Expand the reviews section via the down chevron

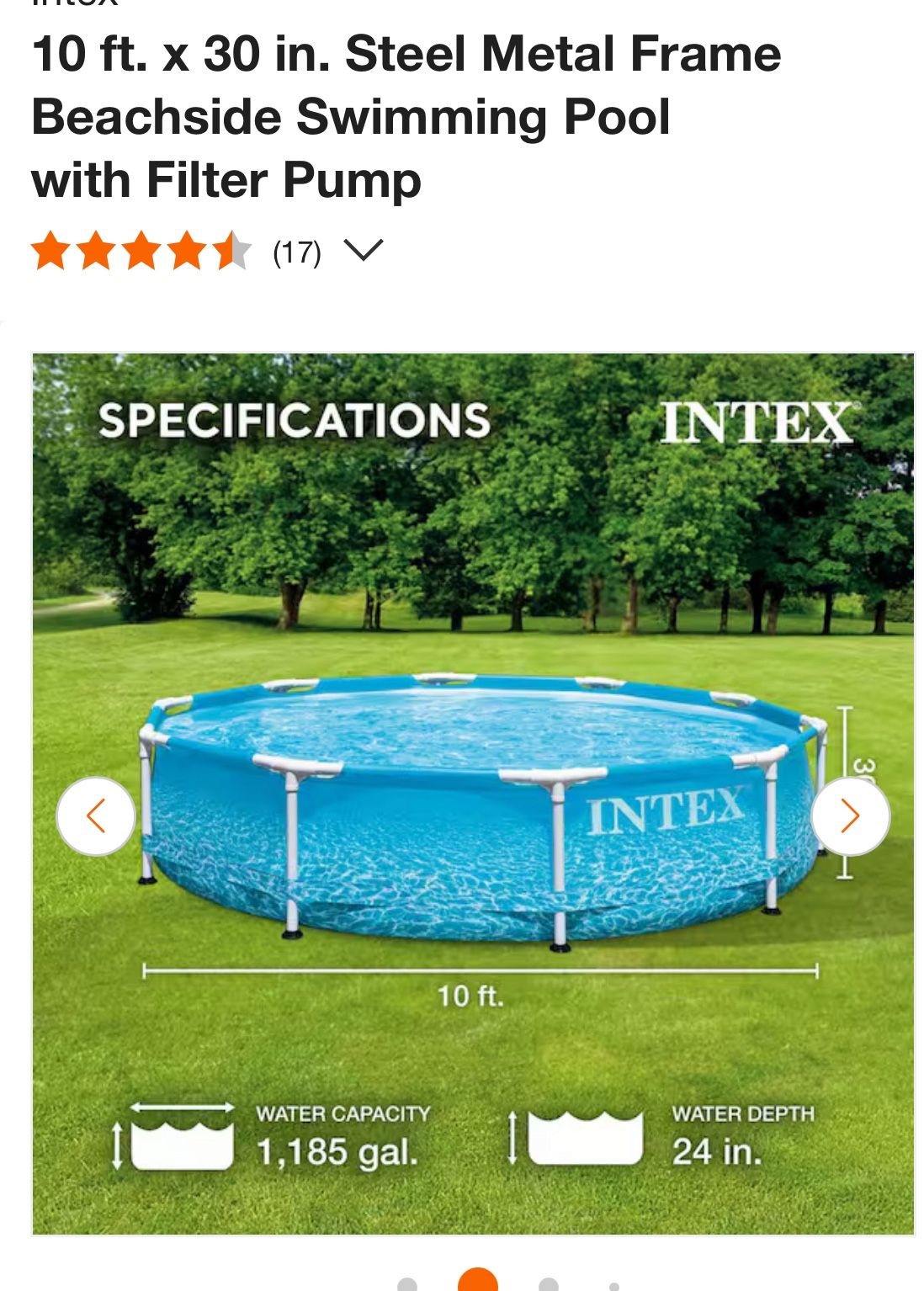point(365,248)
